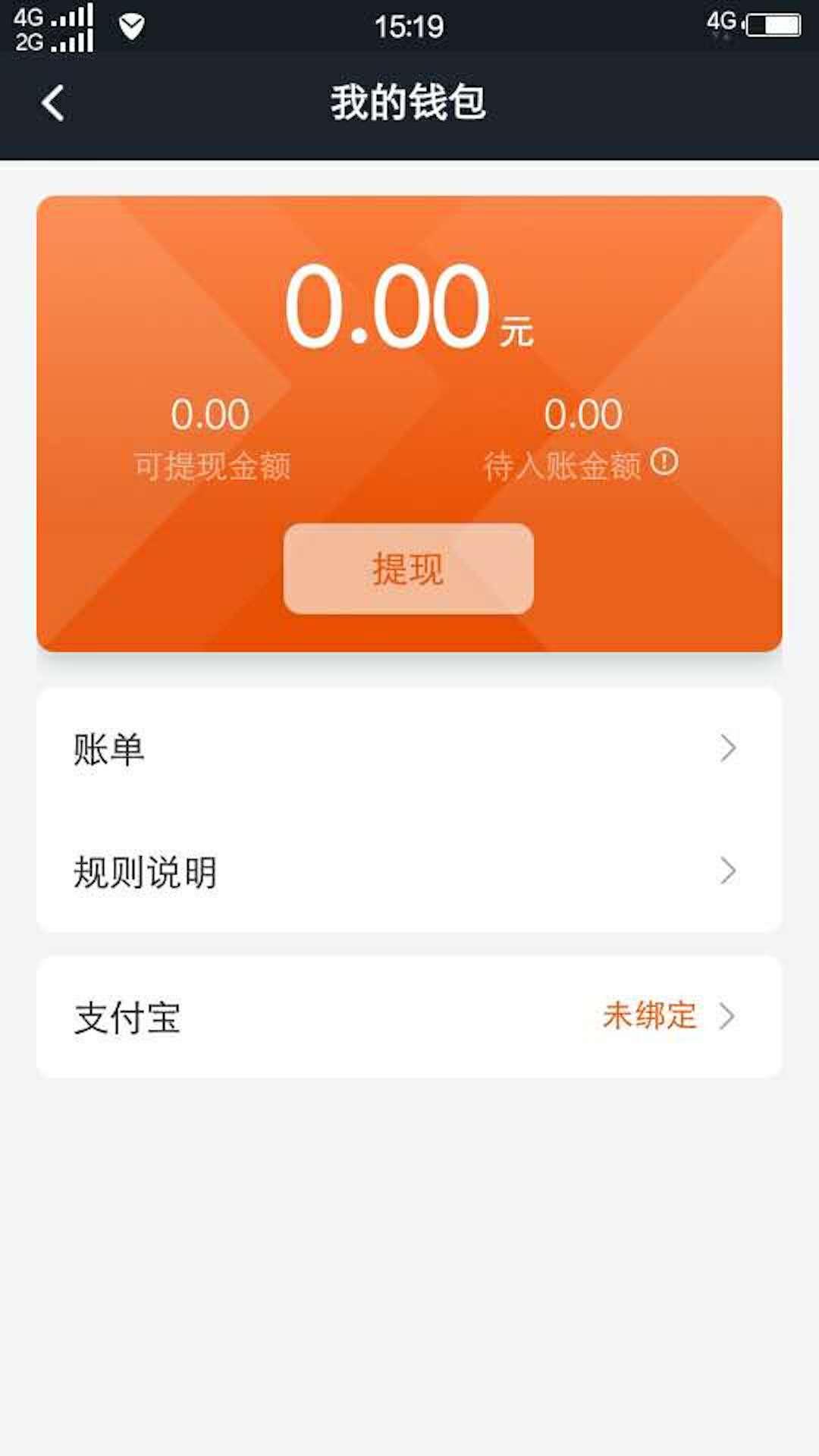Screen dimensions: 819x1456
Task: Tap the back chevron on the title bar
Action: (x=53, y=104)
